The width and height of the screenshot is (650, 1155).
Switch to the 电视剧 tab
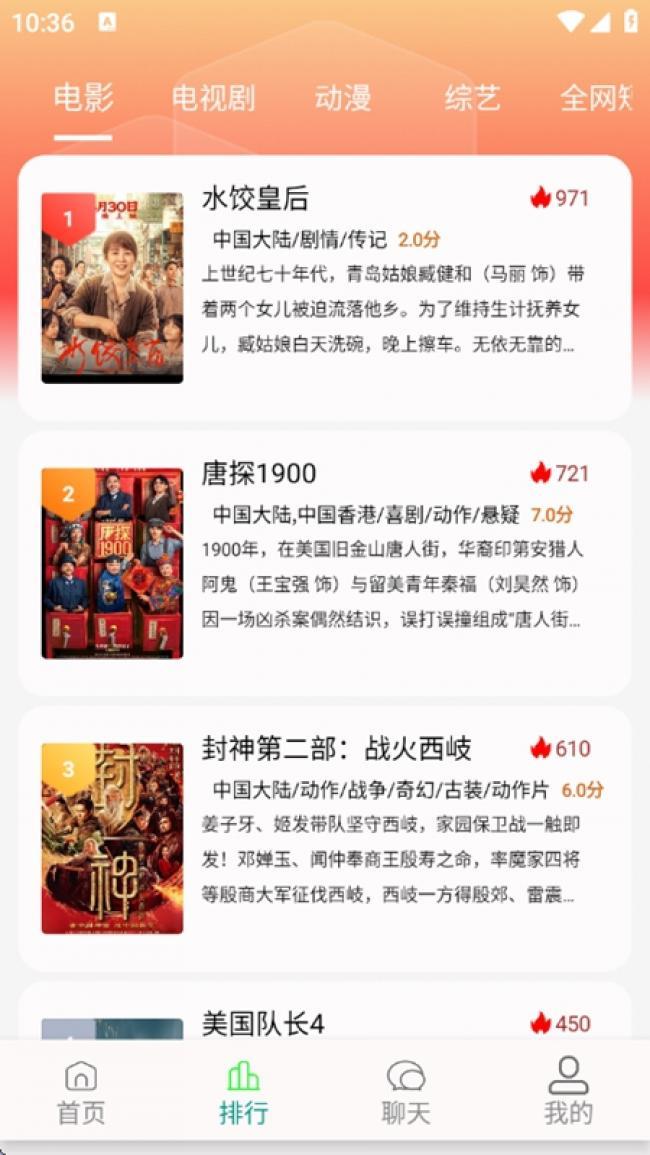pyautogui.click(x=213, y=97)
